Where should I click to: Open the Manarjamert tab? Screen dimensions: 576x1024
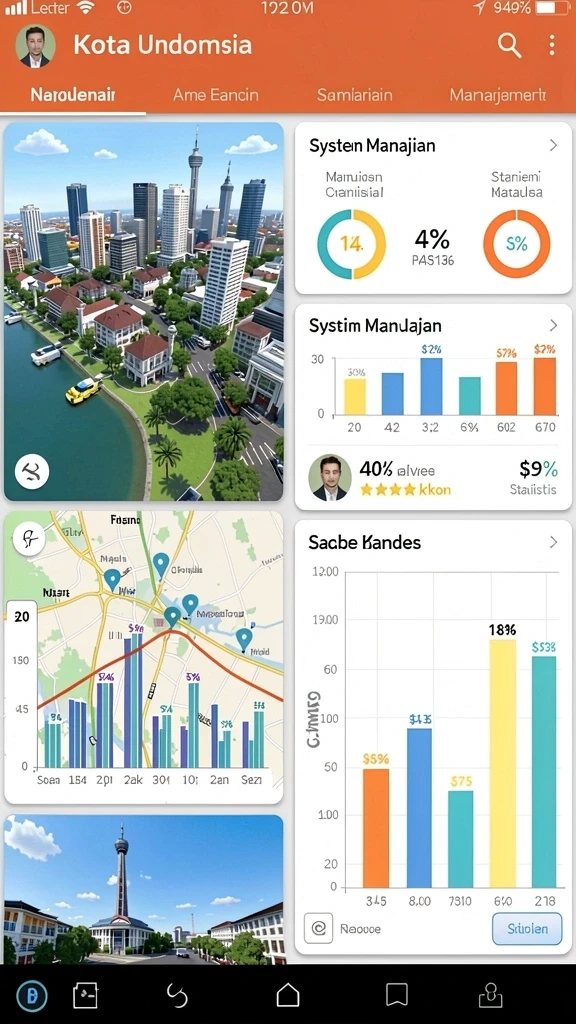pos(498,95)
